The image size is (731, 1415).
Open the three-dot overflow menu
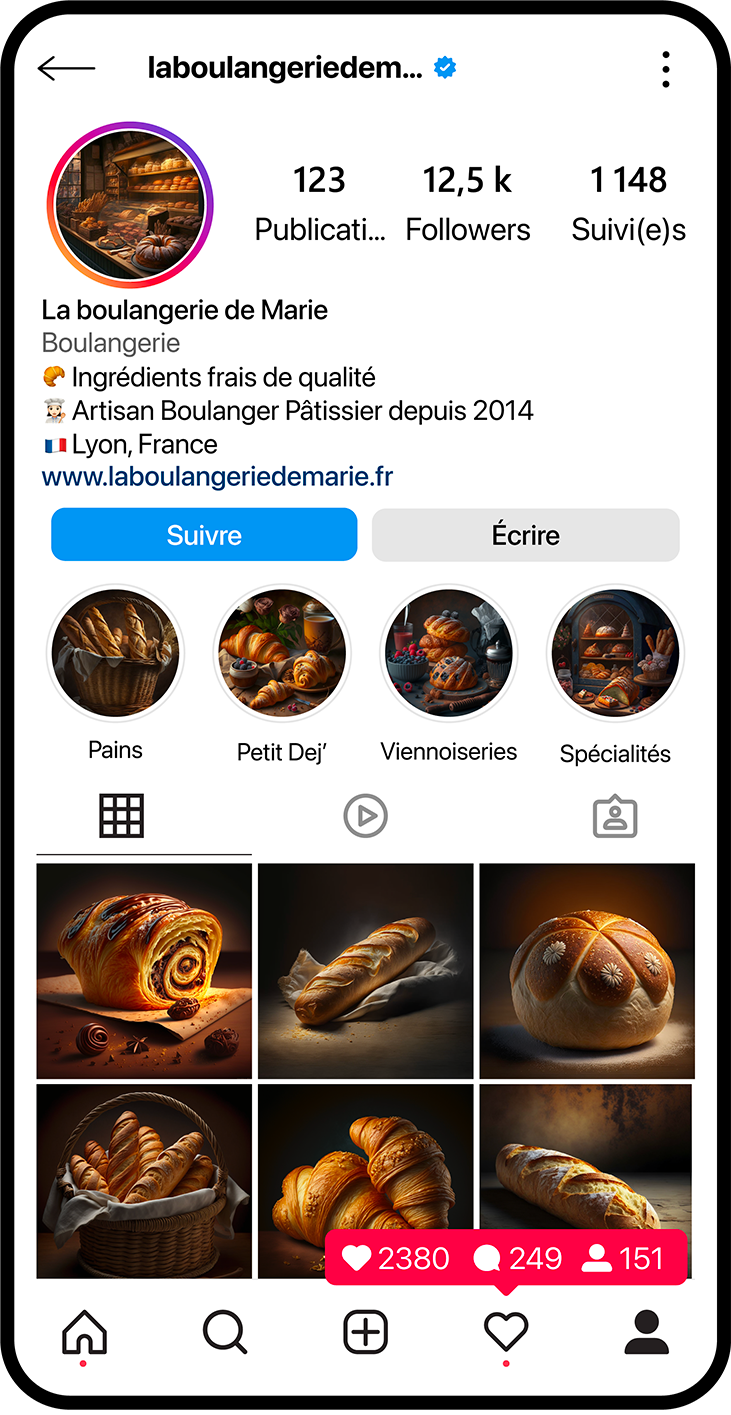click(666, 69)
